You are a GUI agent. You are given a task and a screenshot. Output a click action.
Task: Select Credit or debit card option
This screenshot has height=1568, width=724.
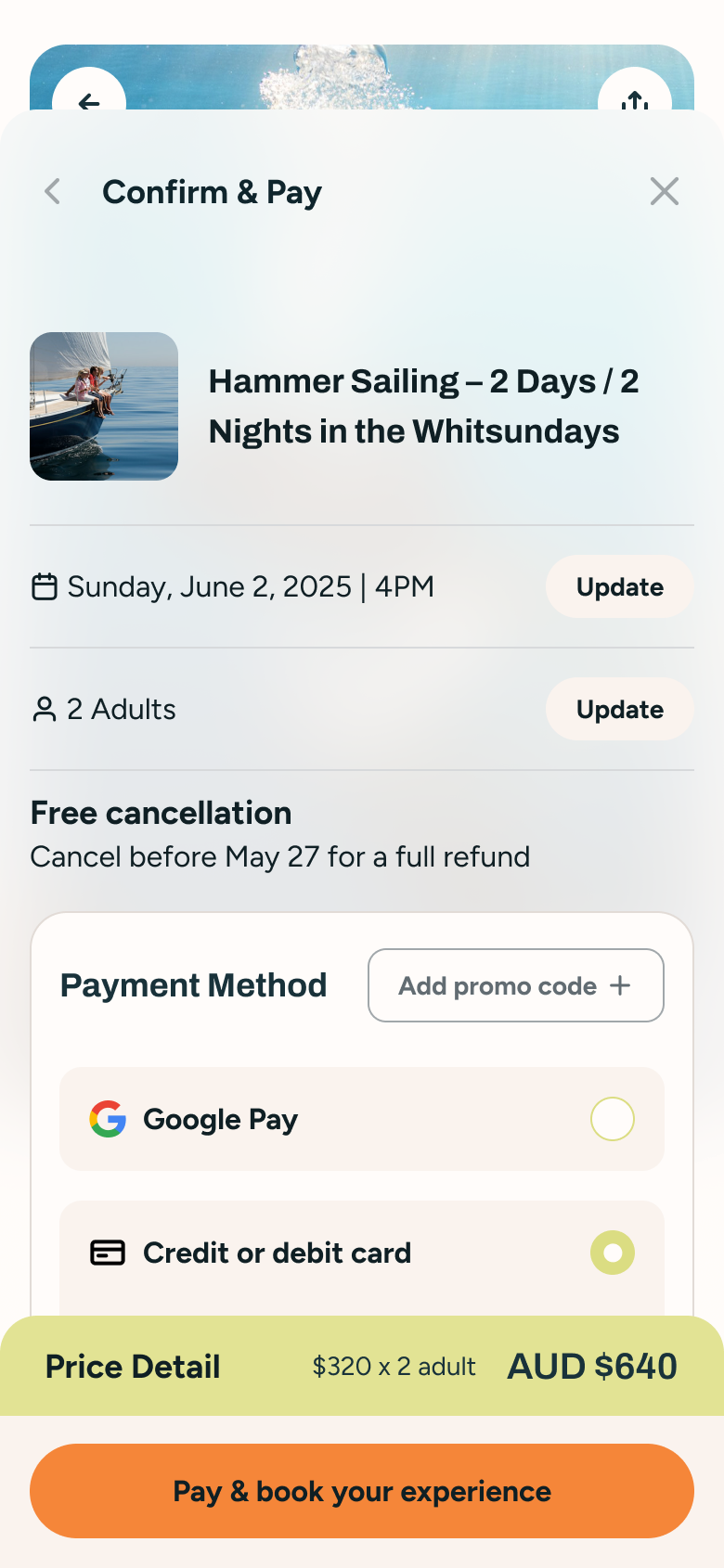362,1253
